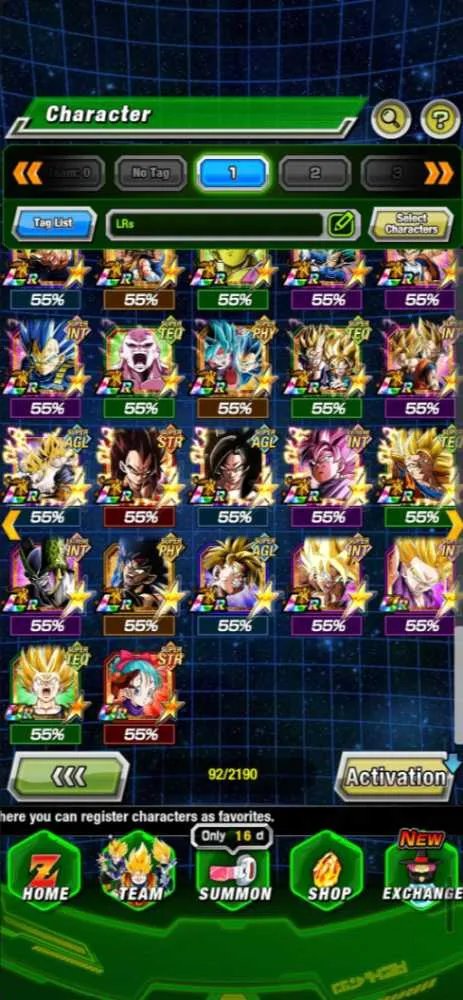The image size is (463, 1000).
Task: Select the INT Cell character card
Action: pos(47,579)
